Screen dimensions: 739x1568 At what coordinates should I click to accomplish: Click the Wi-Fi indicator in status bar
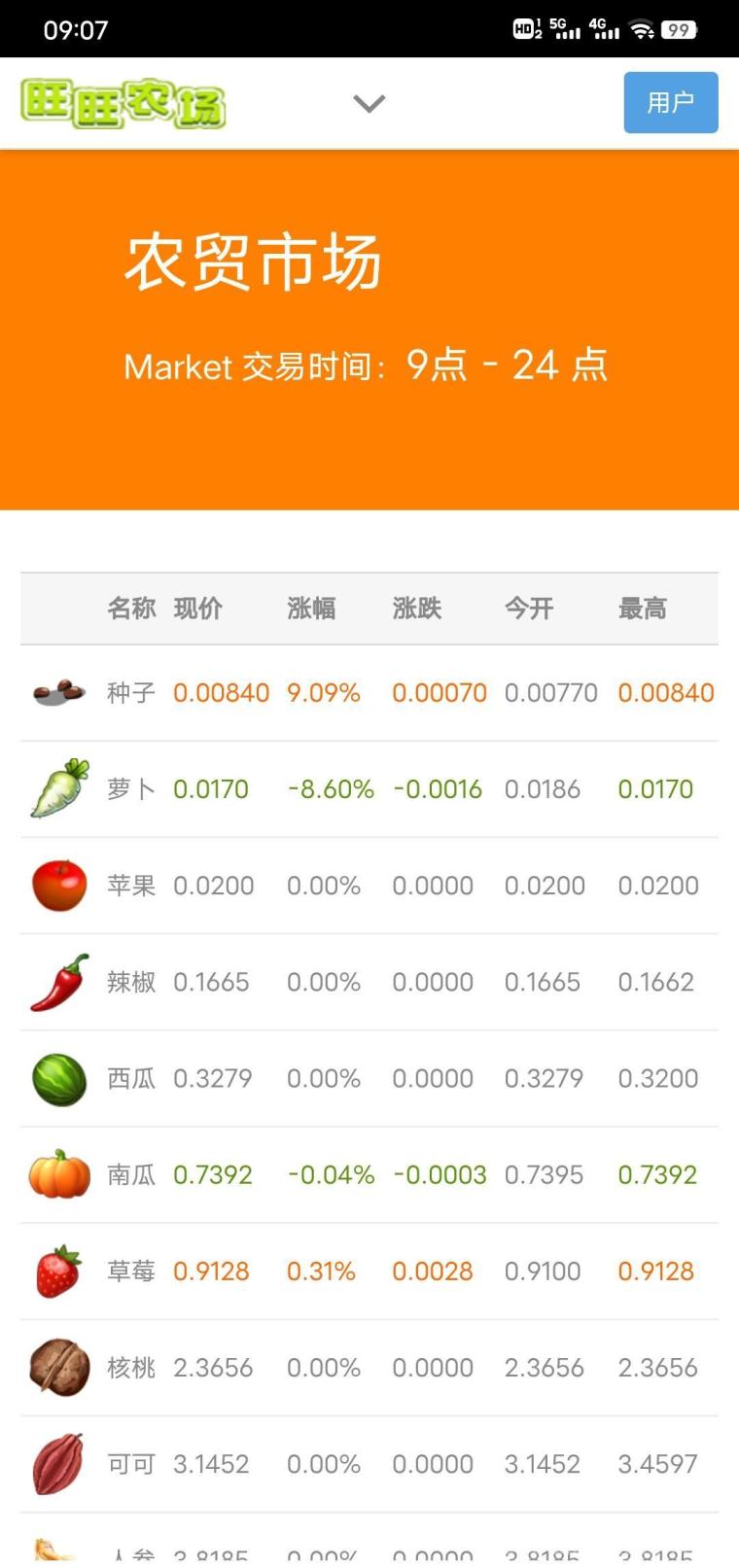pos(642,29)
